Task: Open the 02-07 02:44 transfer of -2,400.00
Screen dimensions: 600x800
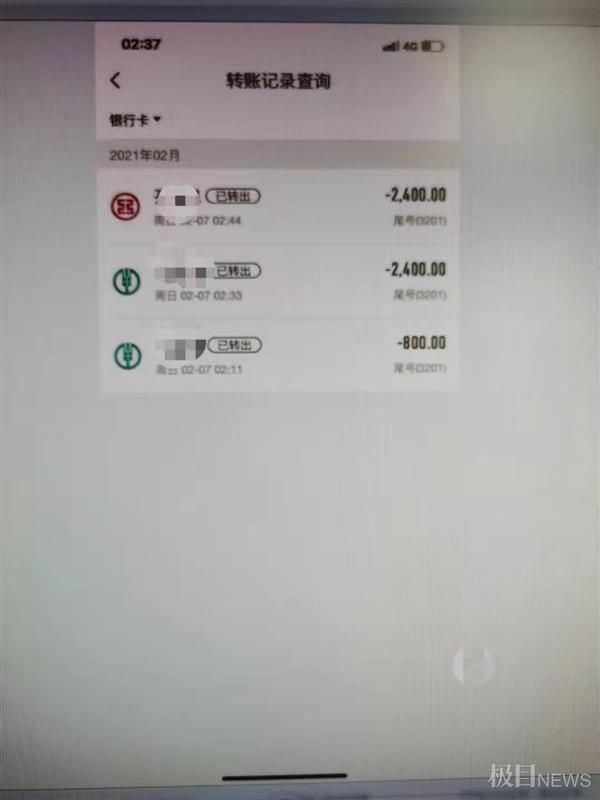Action: tap(278, 207)
